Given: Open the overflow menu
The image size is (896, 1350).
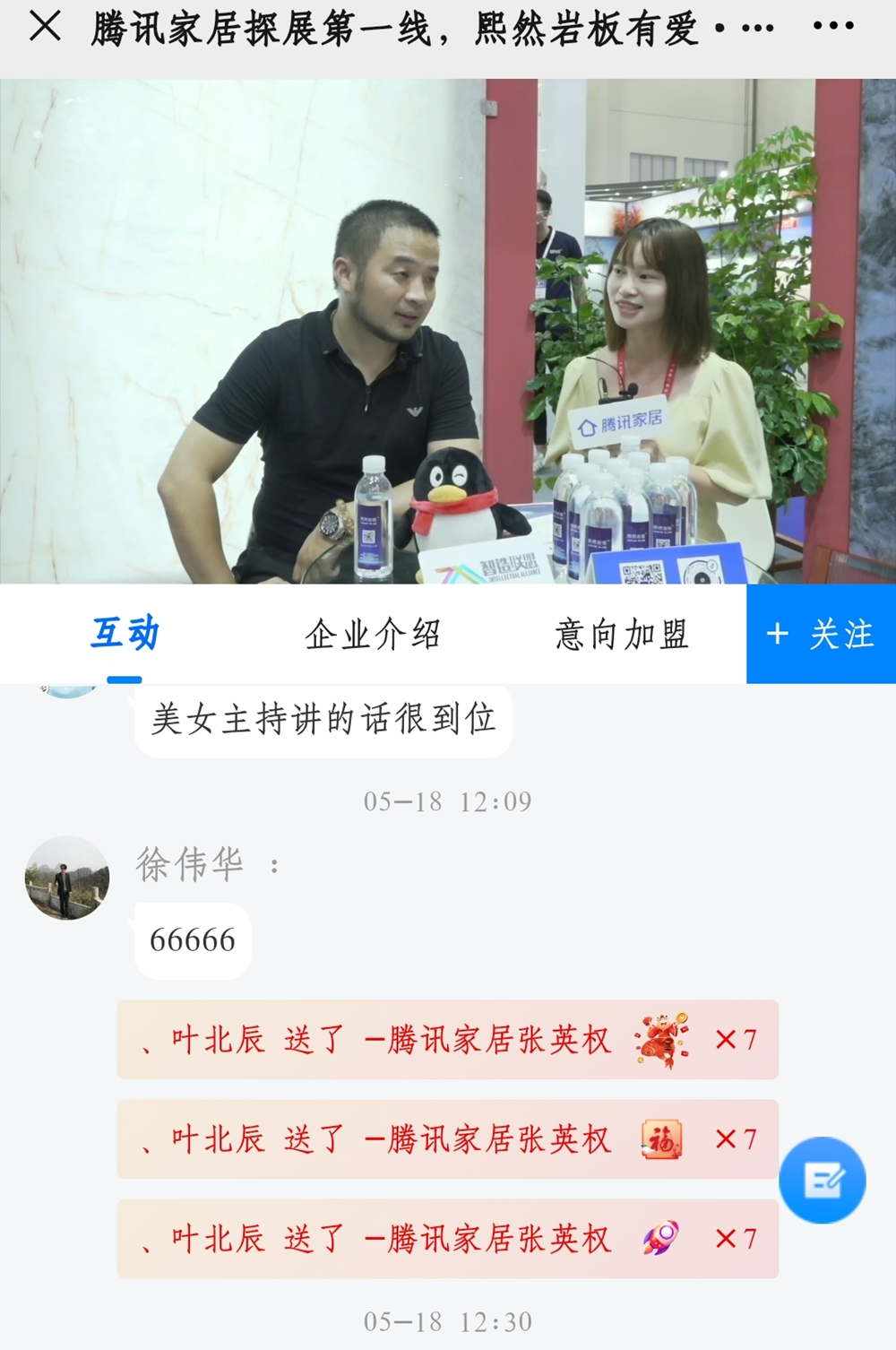Looking at the screenshot, I should 832,27.
